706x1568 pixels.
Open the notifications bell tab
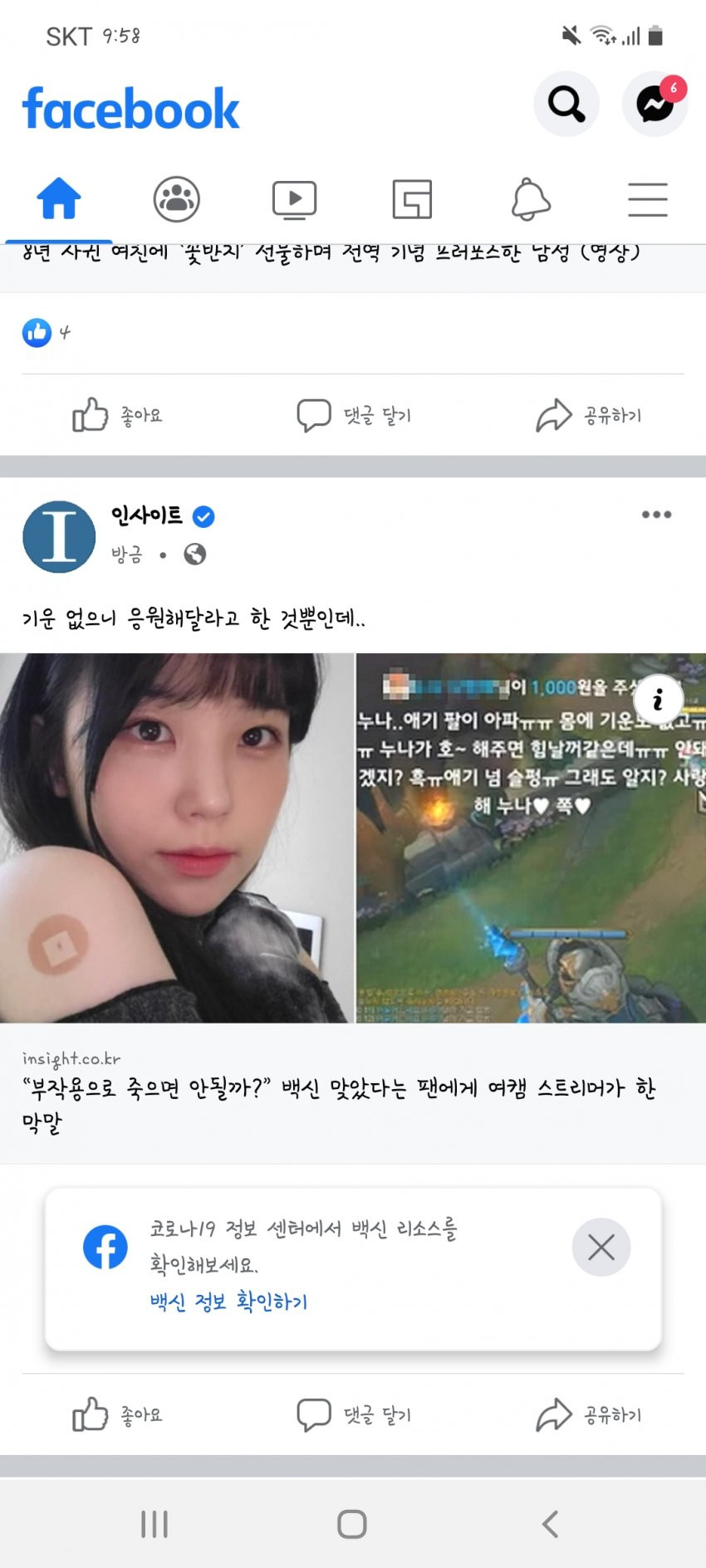(x=530, y=199)
